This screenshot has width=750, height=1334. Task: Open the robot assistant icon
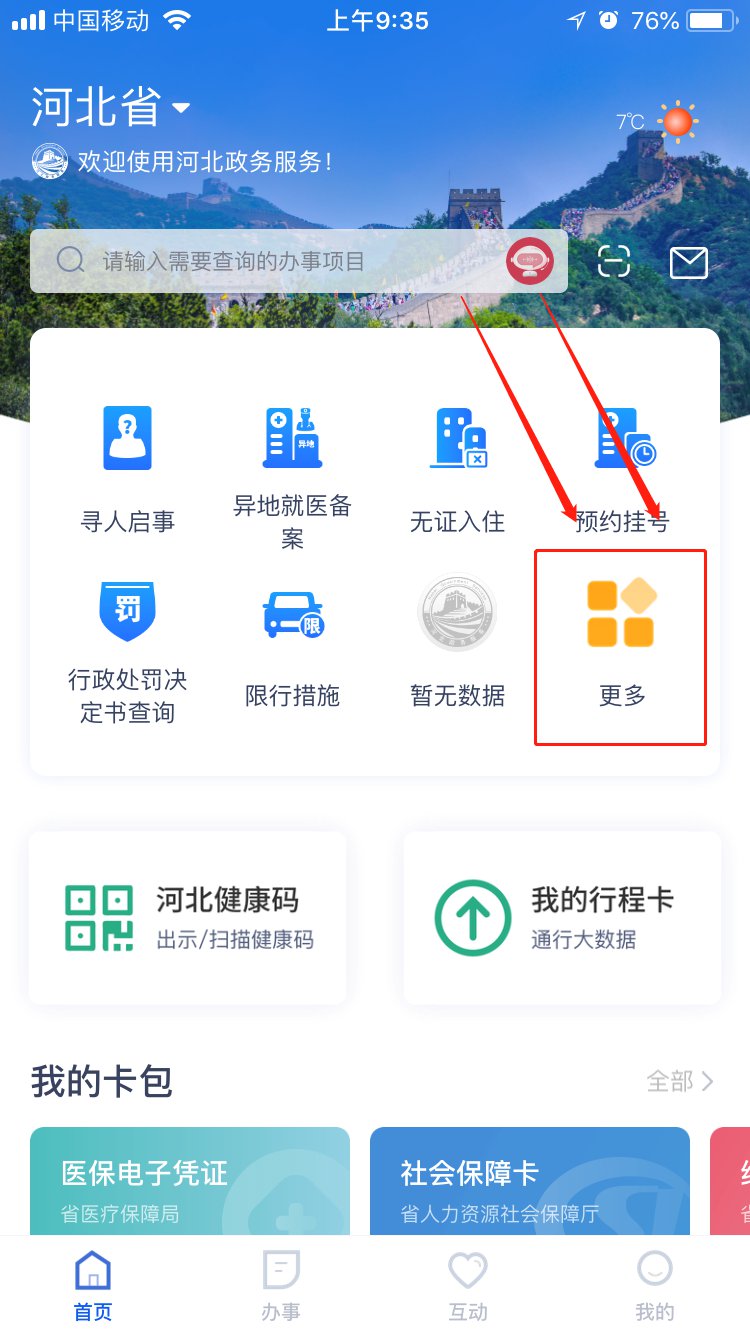[530, 261]
